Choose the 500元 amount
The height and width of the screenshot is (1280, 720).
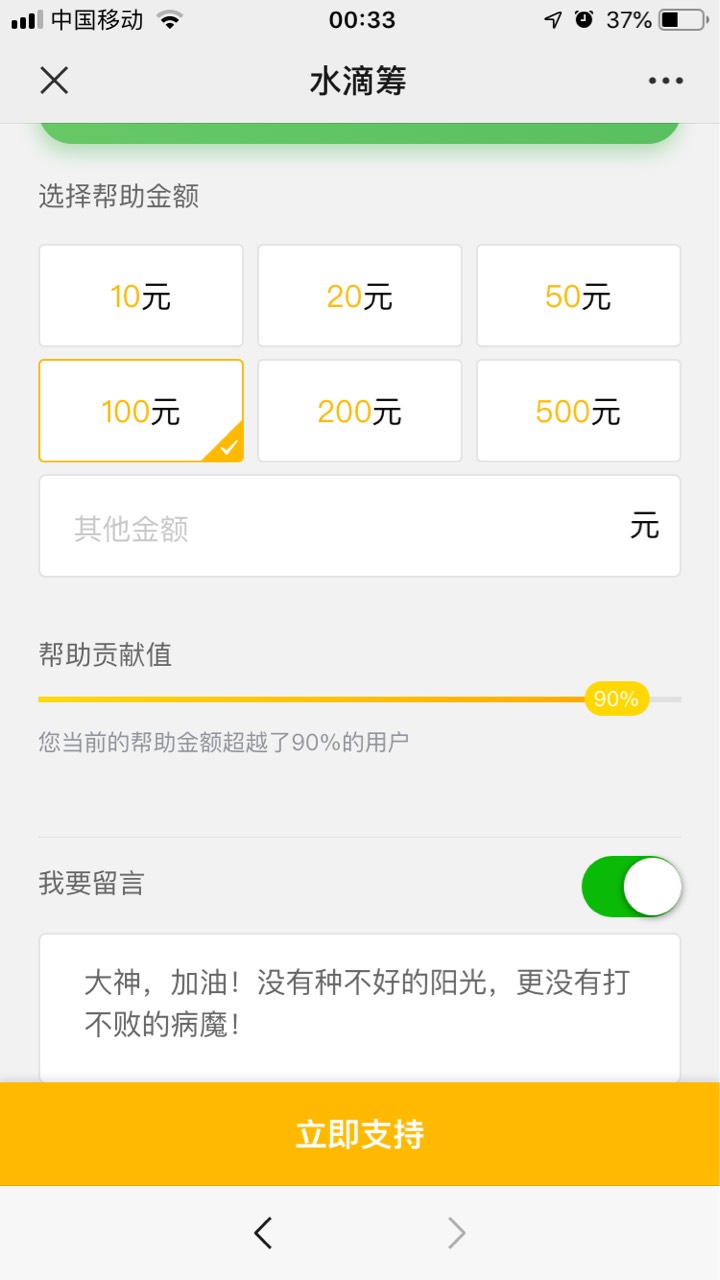tap(578, 411)
